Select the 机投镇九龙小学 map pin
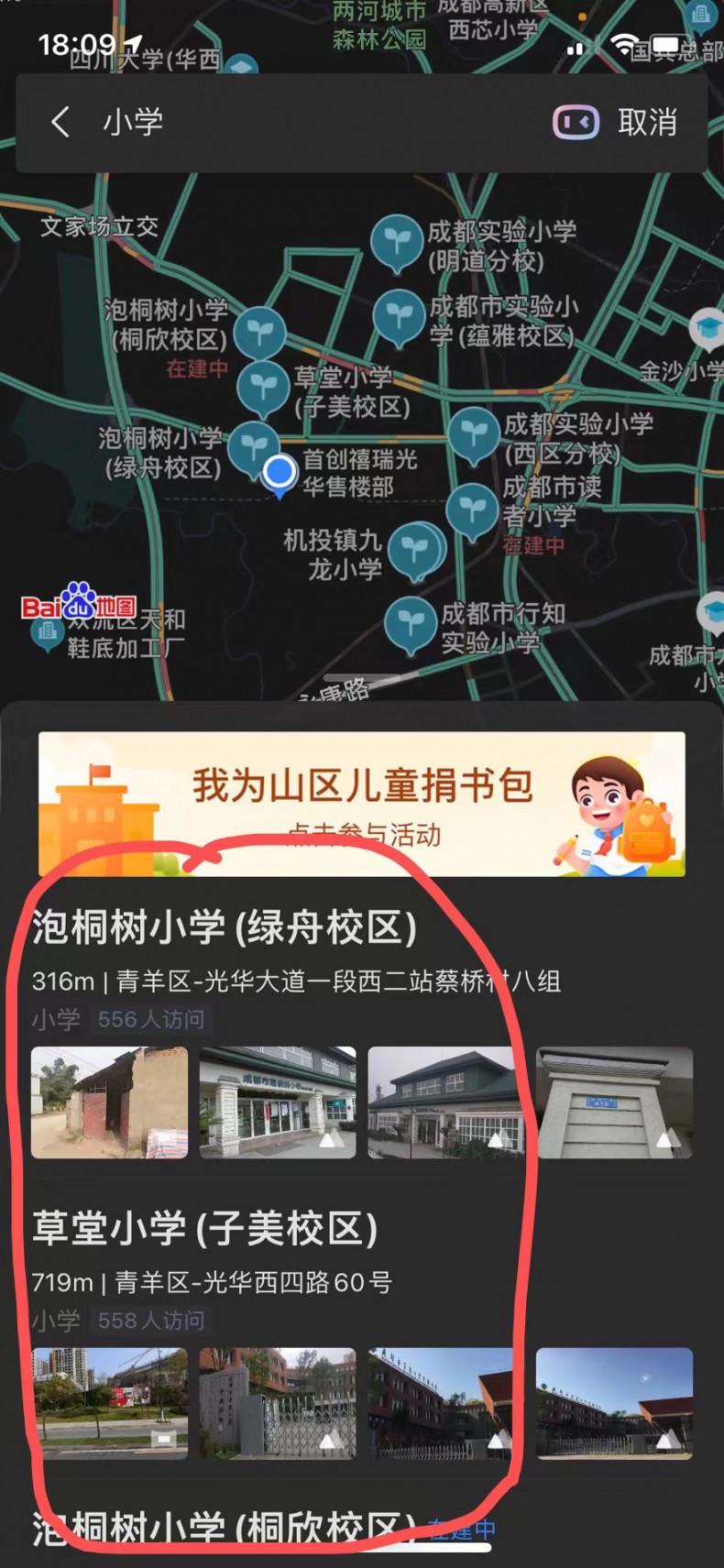Image resolution: width=724 pixels, height=1568 pixels. [415, 549]
